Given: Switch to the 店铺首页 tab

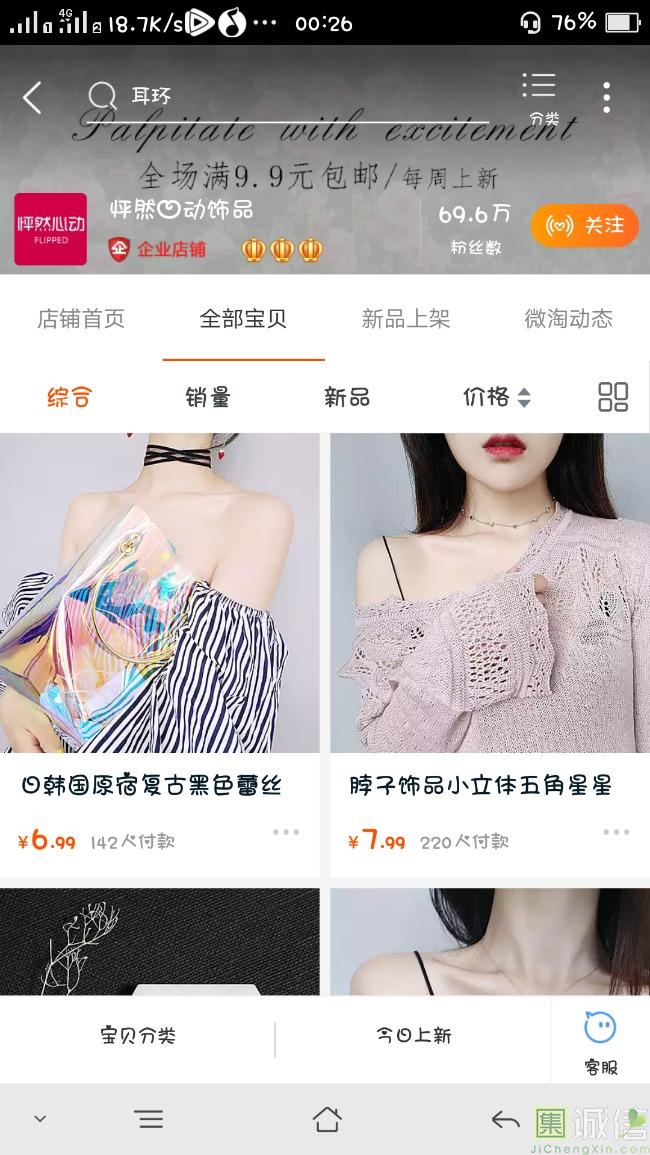Looking at the screenshot, I should point(81,319).
